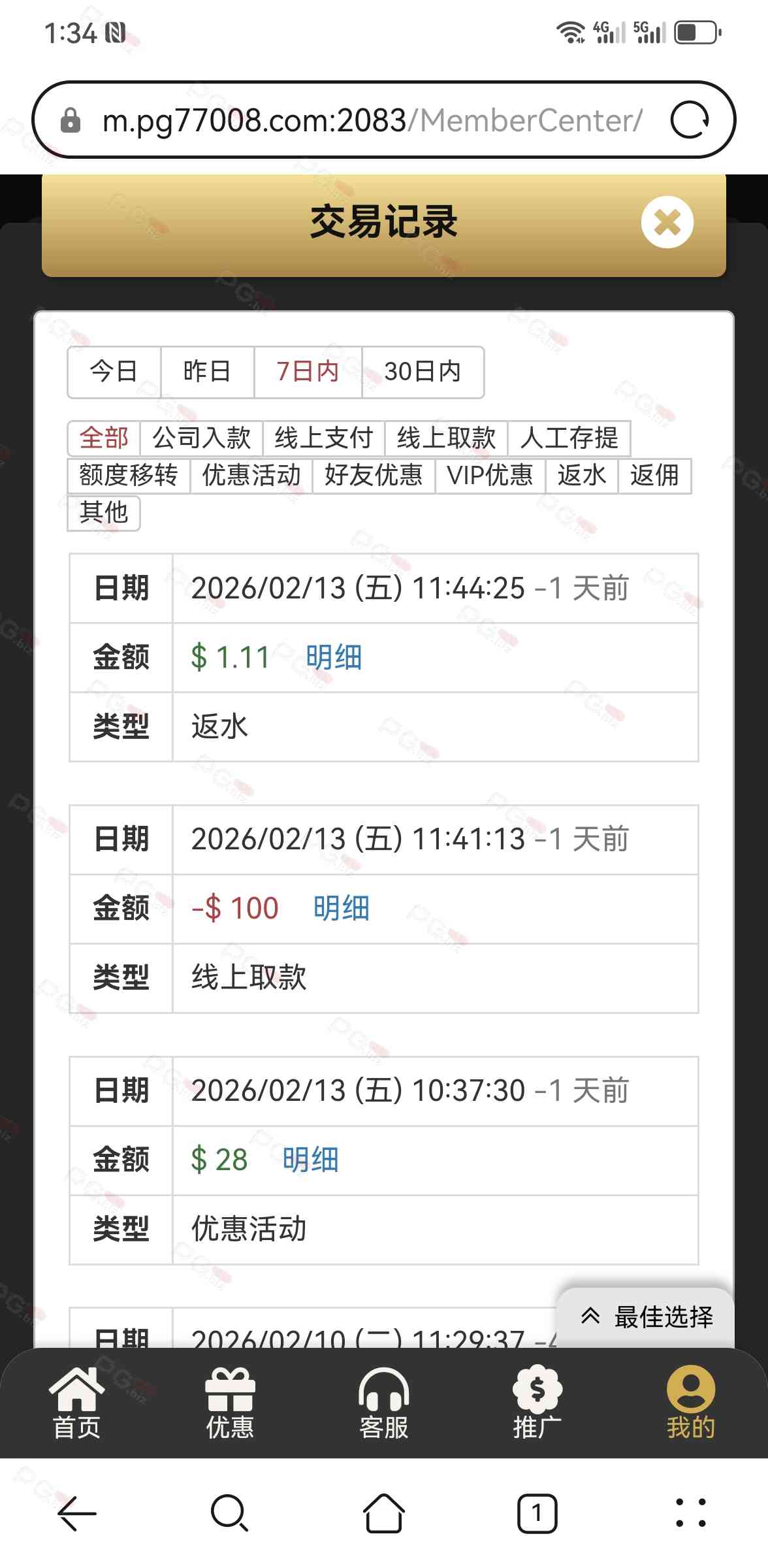Close the 交易记录 dialog
This screenshot has height=1568, width=768.
pyautogui.click(x=667, y=222)
